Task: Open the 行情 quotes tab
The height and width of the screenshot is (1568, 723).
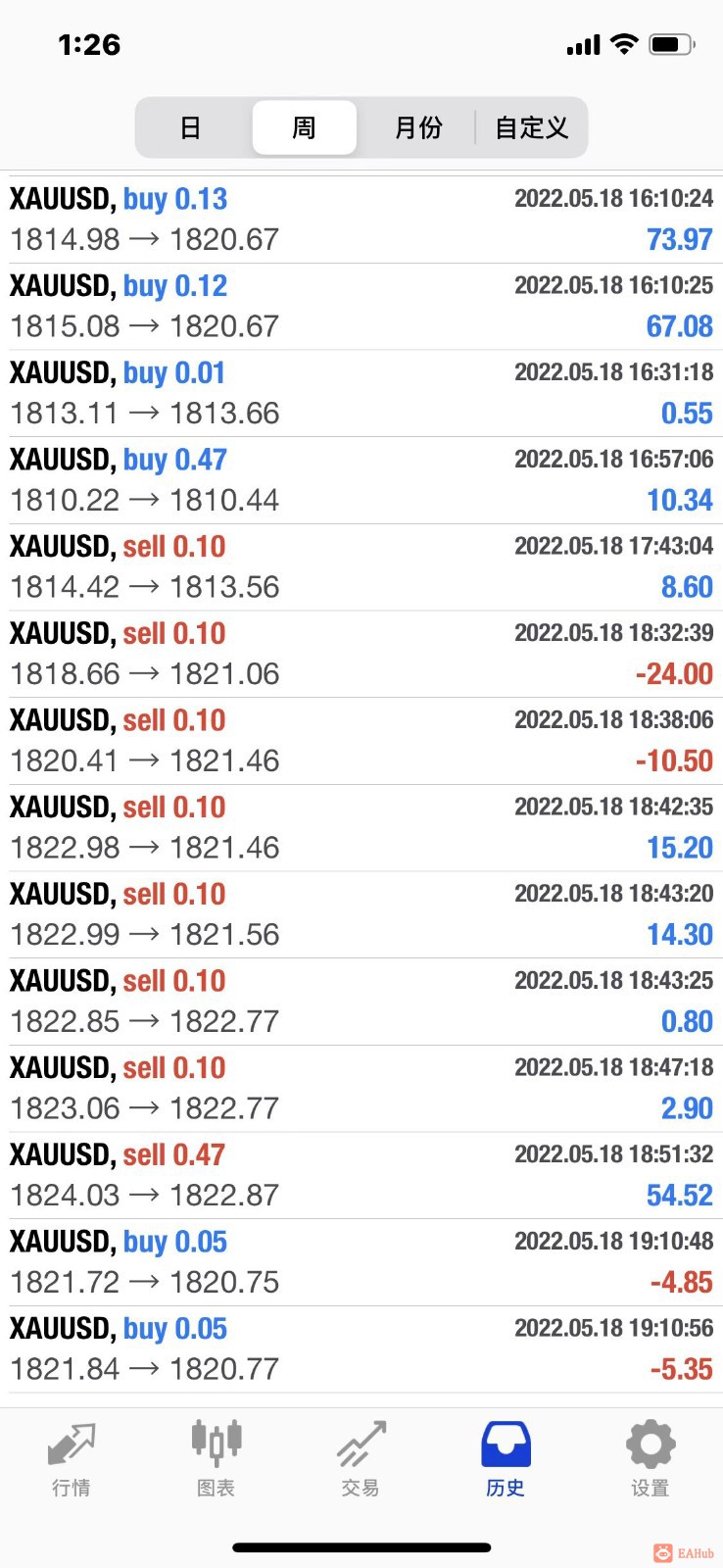Action: coord(72,1458)
